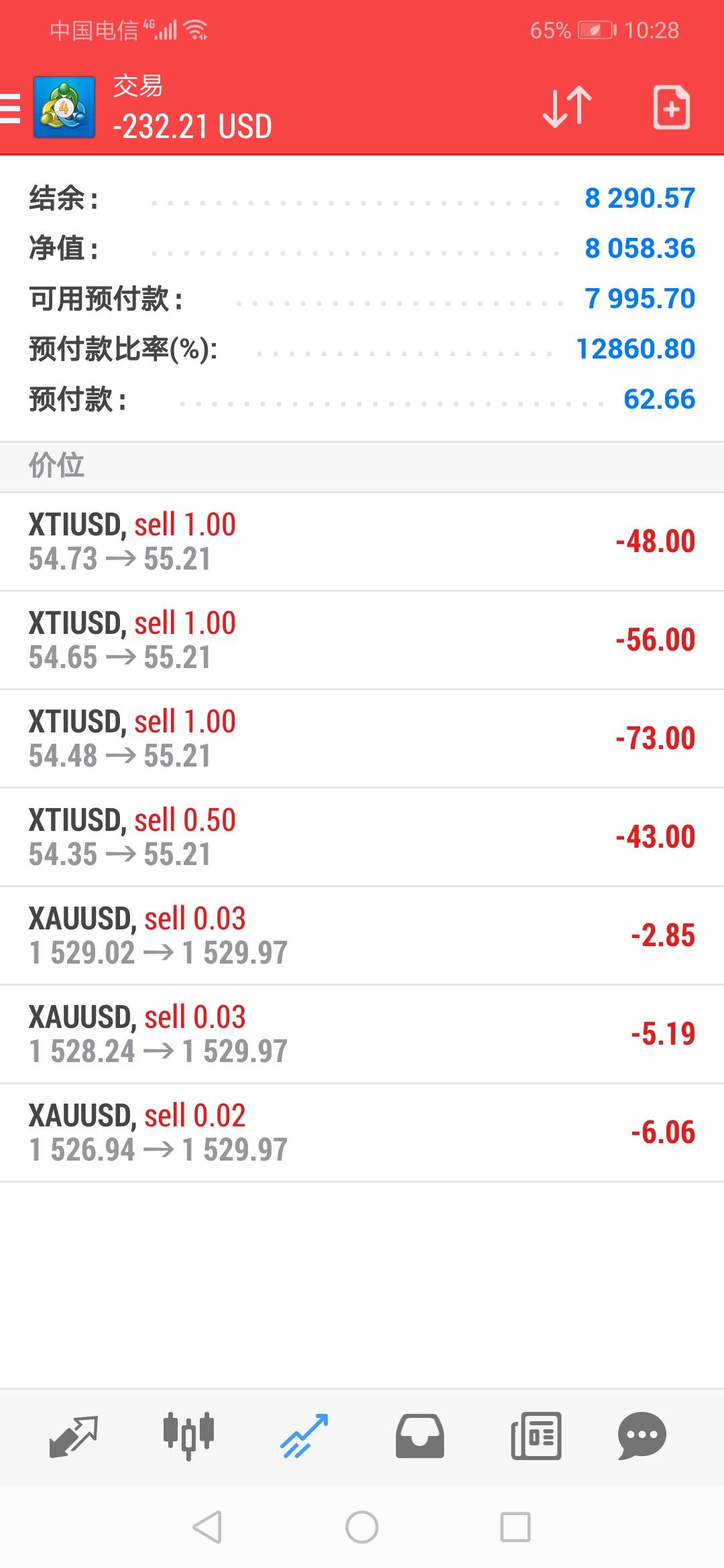Tap the sort arrows icon
Image resolution: width=724 pixels, height=1568 pixels.
click(567, 107)
